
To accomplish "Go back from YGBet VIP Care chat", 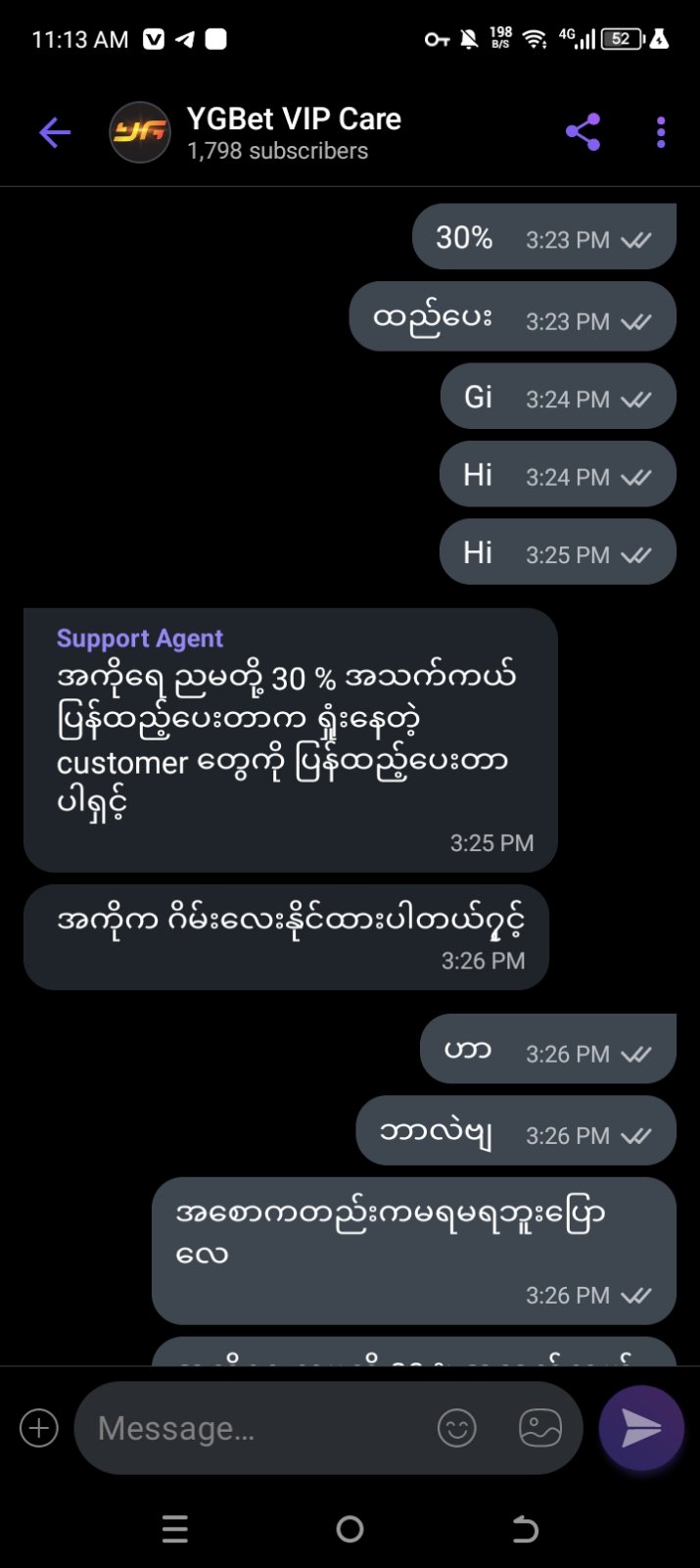I will [x=55, y=132].
